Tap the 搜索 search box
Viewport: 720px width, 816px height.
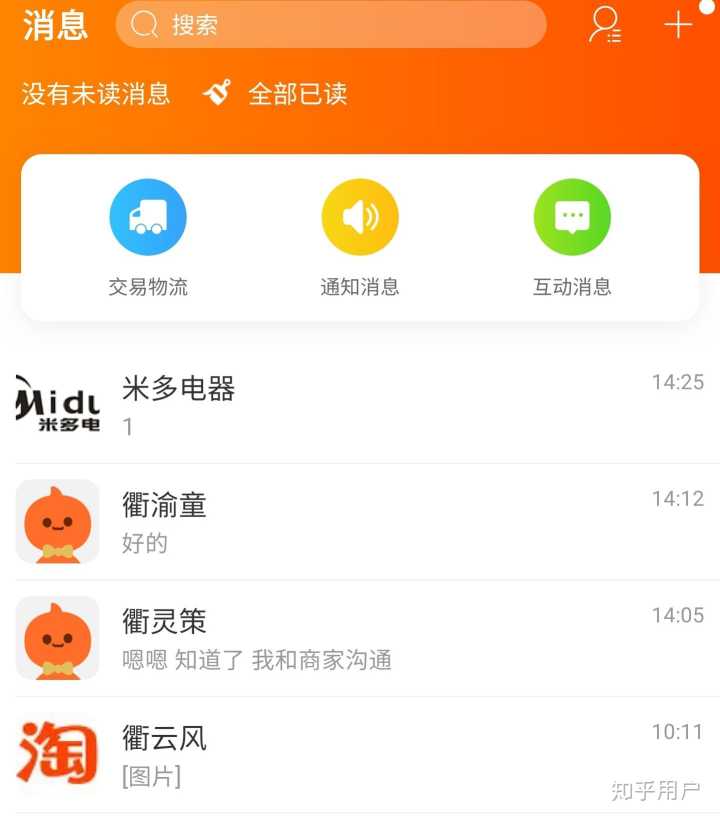330,25
